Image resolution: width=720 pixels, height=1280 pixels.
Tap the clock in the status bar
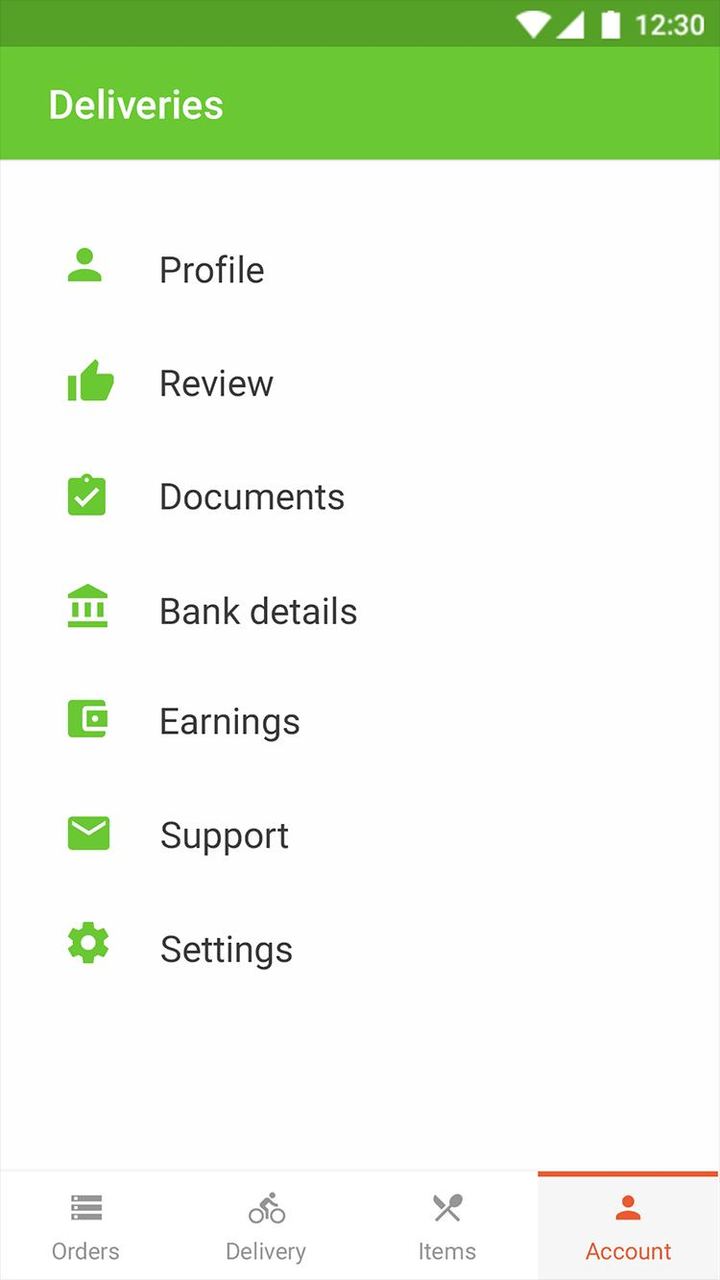pyautogui.click(x=668, y=24)
